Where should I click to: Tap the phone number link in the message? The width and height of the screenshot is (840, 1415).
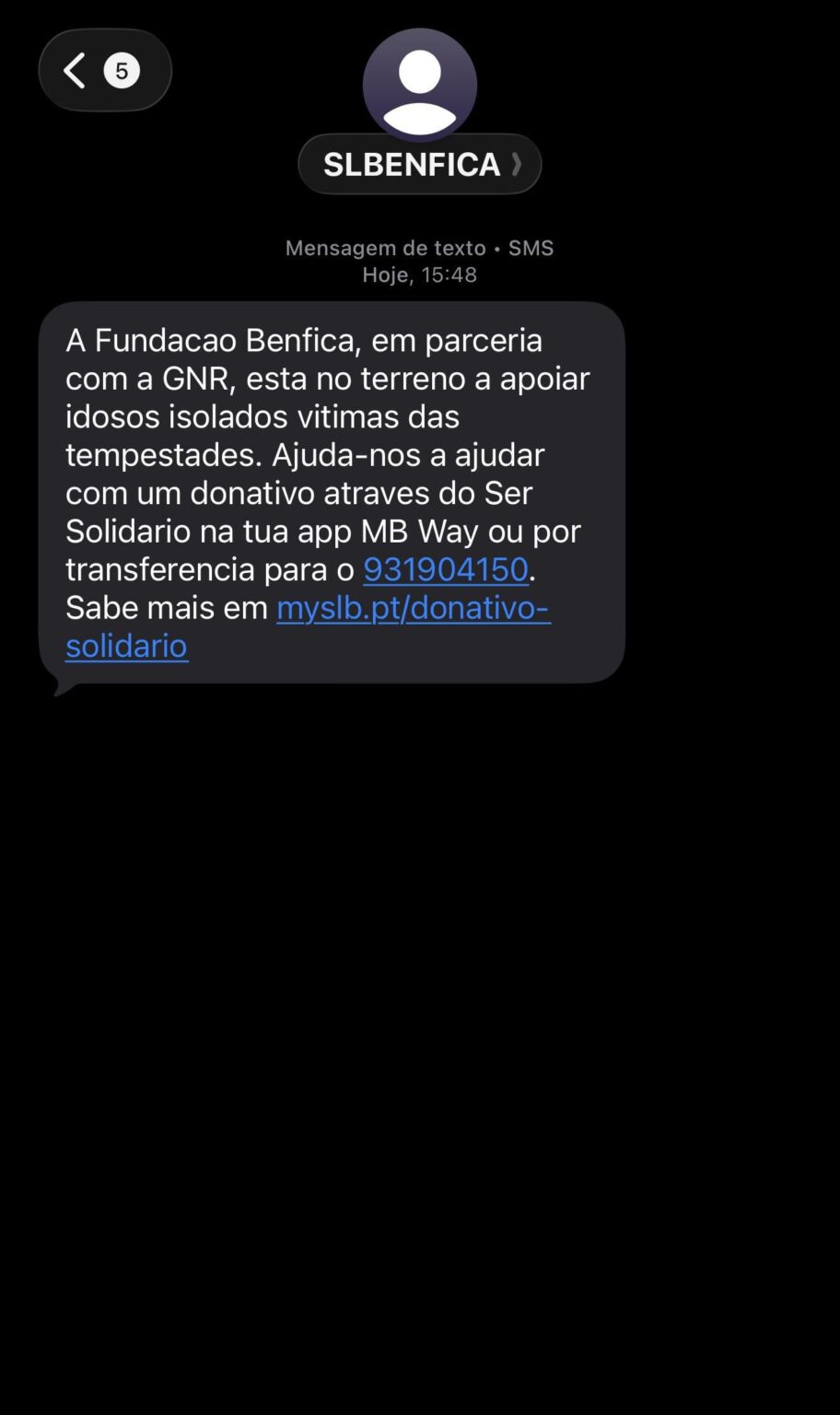[445, 568]
